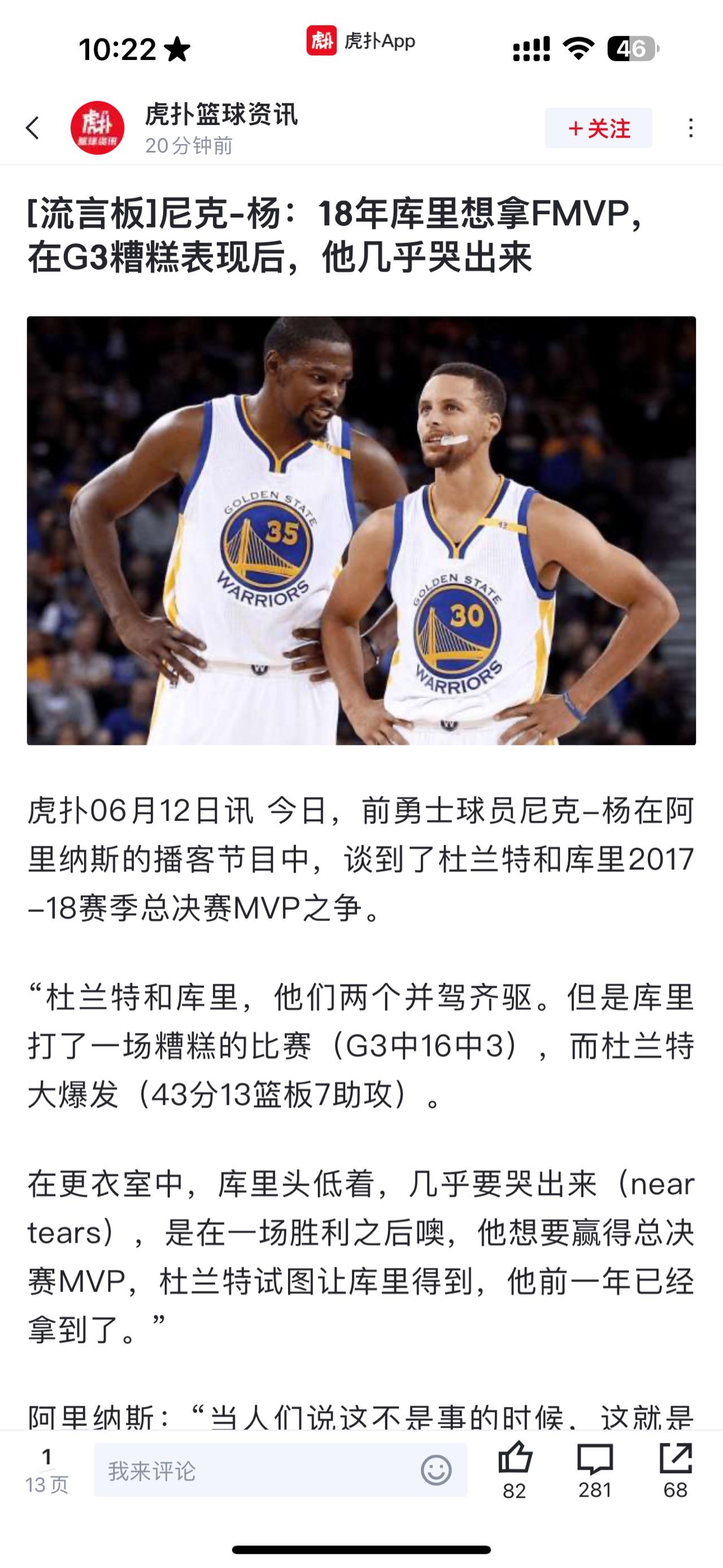Open the 虎扑篮球资讯 author avatar
Viewport: 723px width, 1568px height.
click(x=97, y=128)
